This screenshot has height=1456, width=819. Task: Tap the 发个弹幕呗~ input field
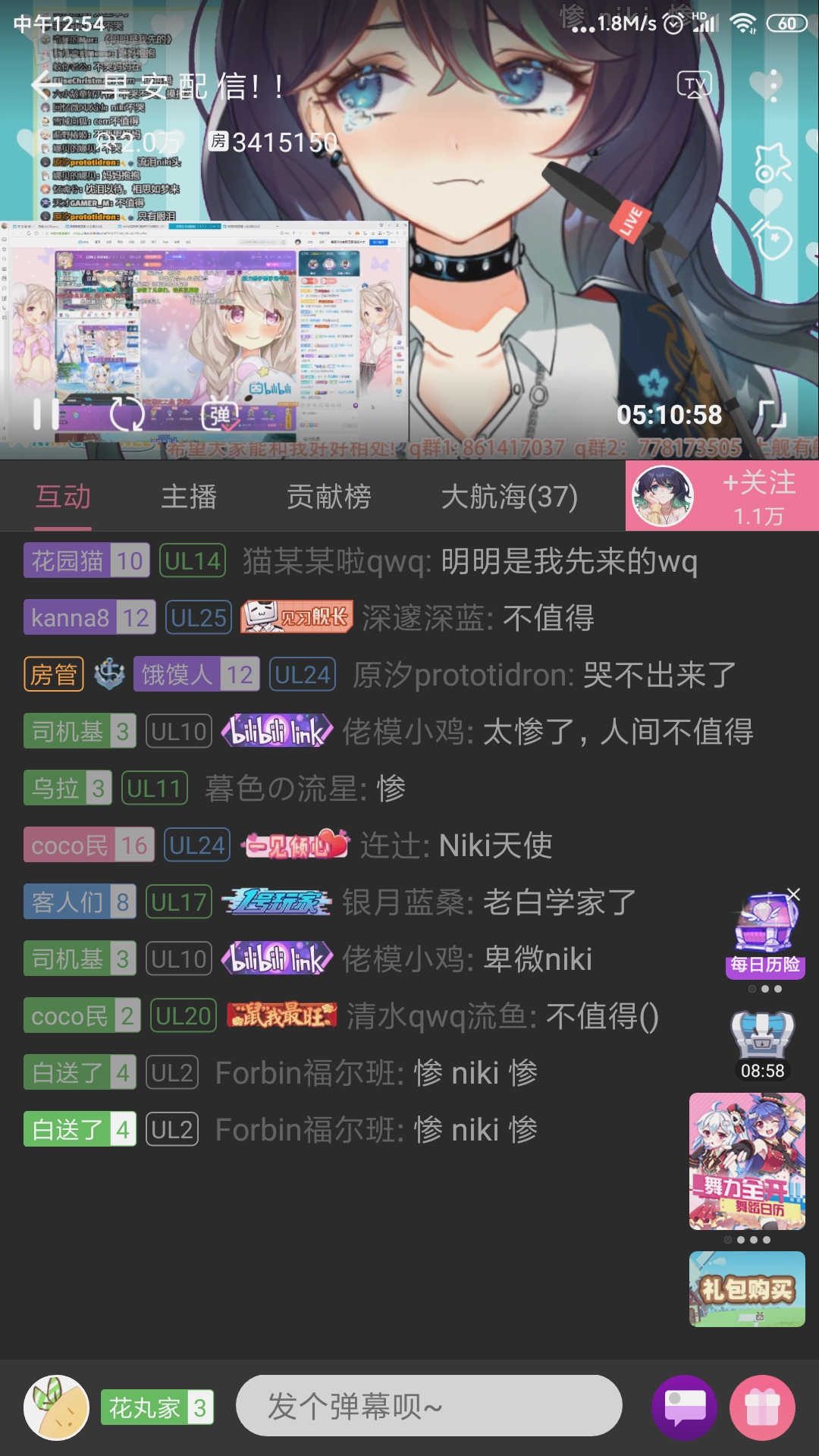point(428,1406)
